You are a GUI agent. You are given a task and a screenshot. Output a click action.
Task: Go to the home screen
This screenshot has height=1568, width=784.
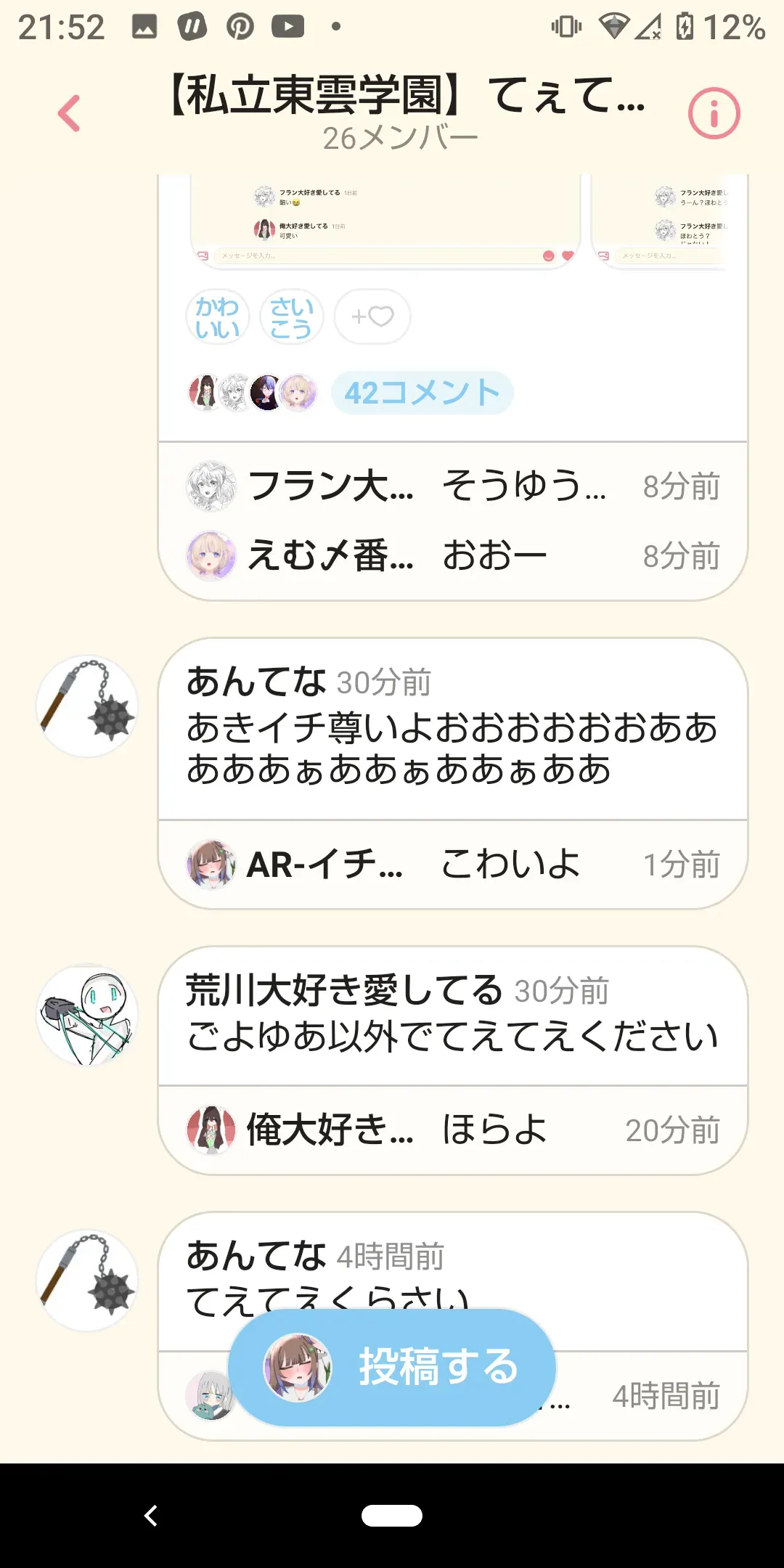[x=392, y=1516]
